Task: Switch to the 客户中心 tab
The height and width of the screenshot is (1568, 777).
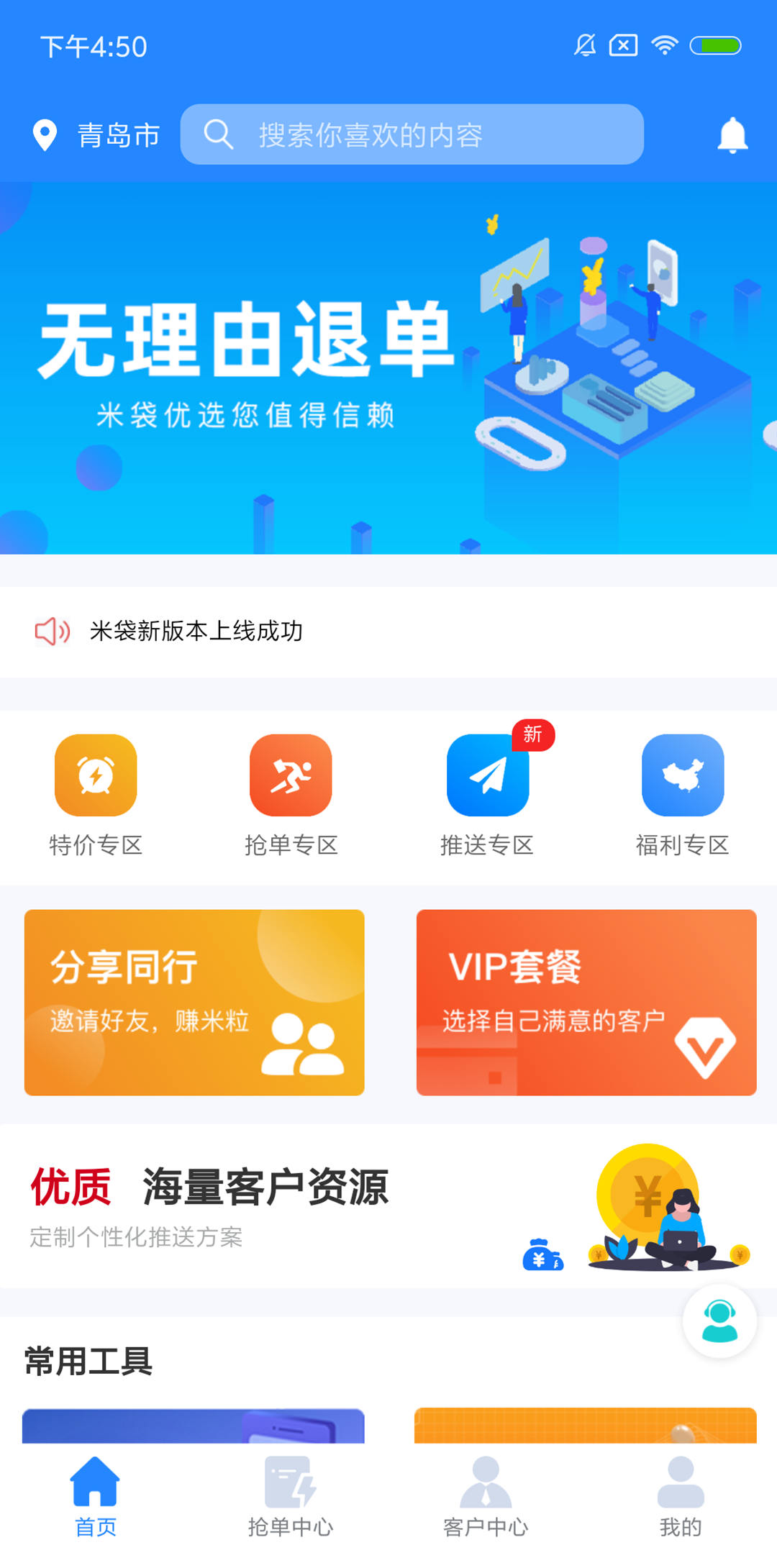Action: 486,1496
